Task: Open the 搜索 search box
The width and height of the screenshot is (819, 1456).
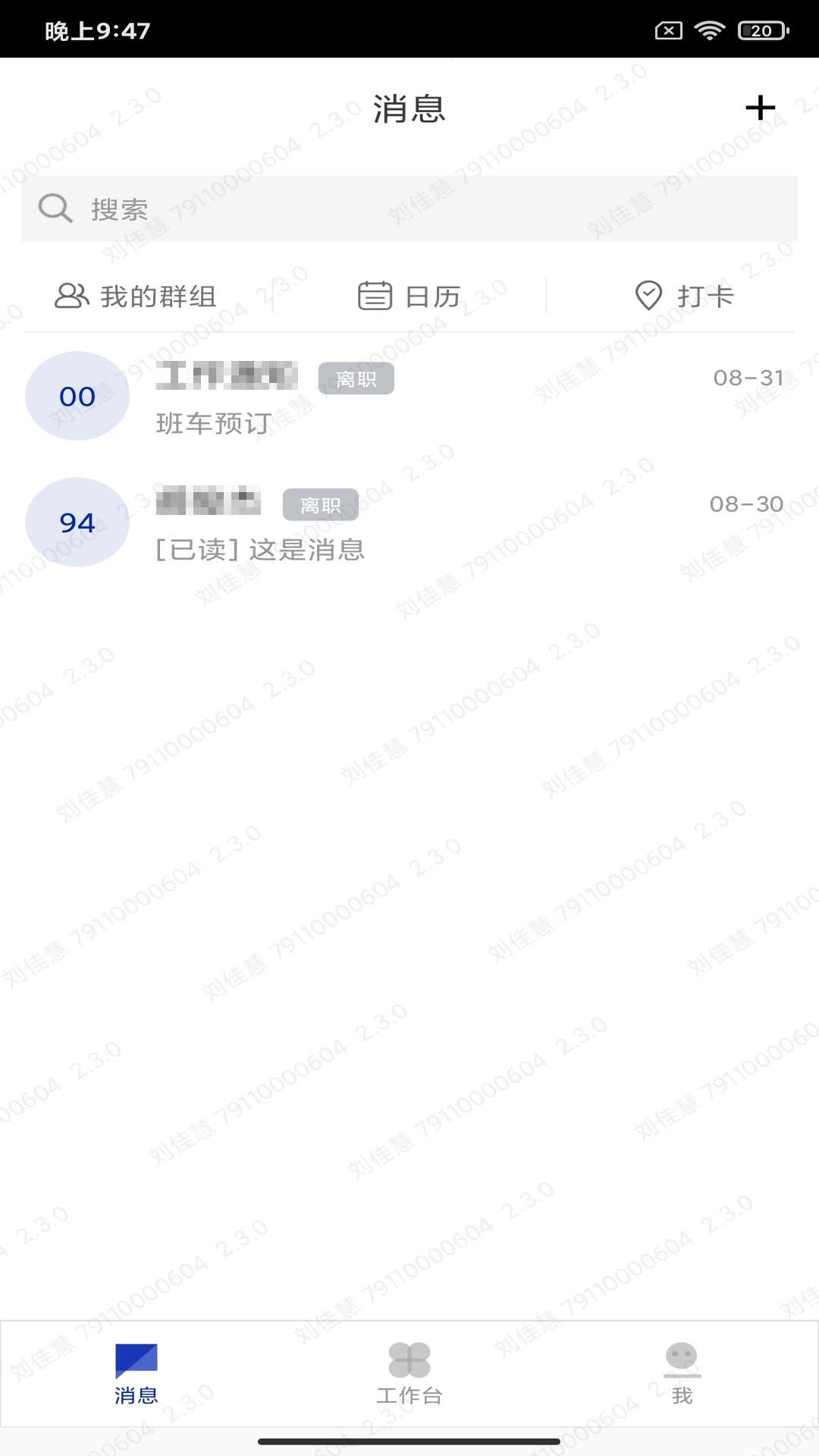Action: coord(409,209)
